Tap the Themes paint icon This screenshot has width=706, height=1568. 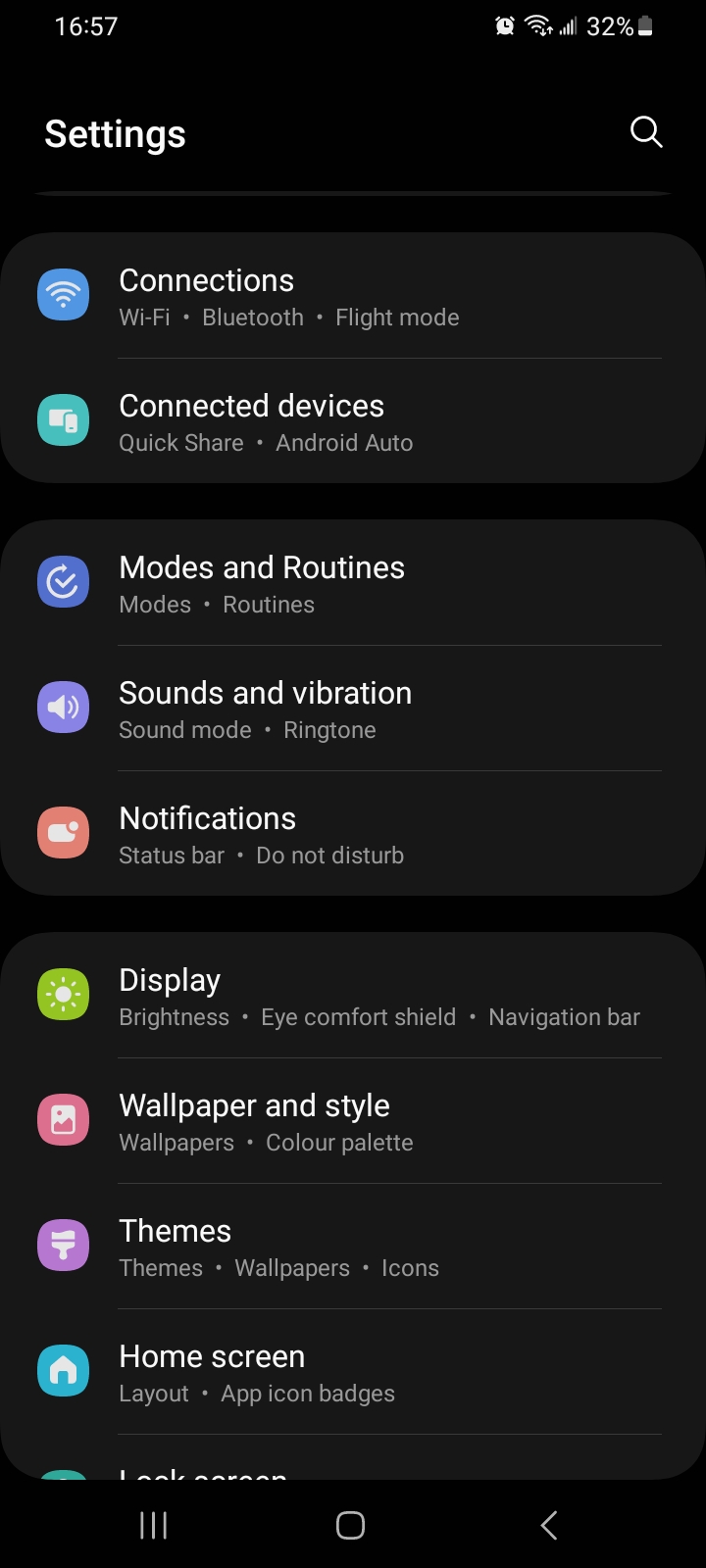click(x=63, y=1245)
